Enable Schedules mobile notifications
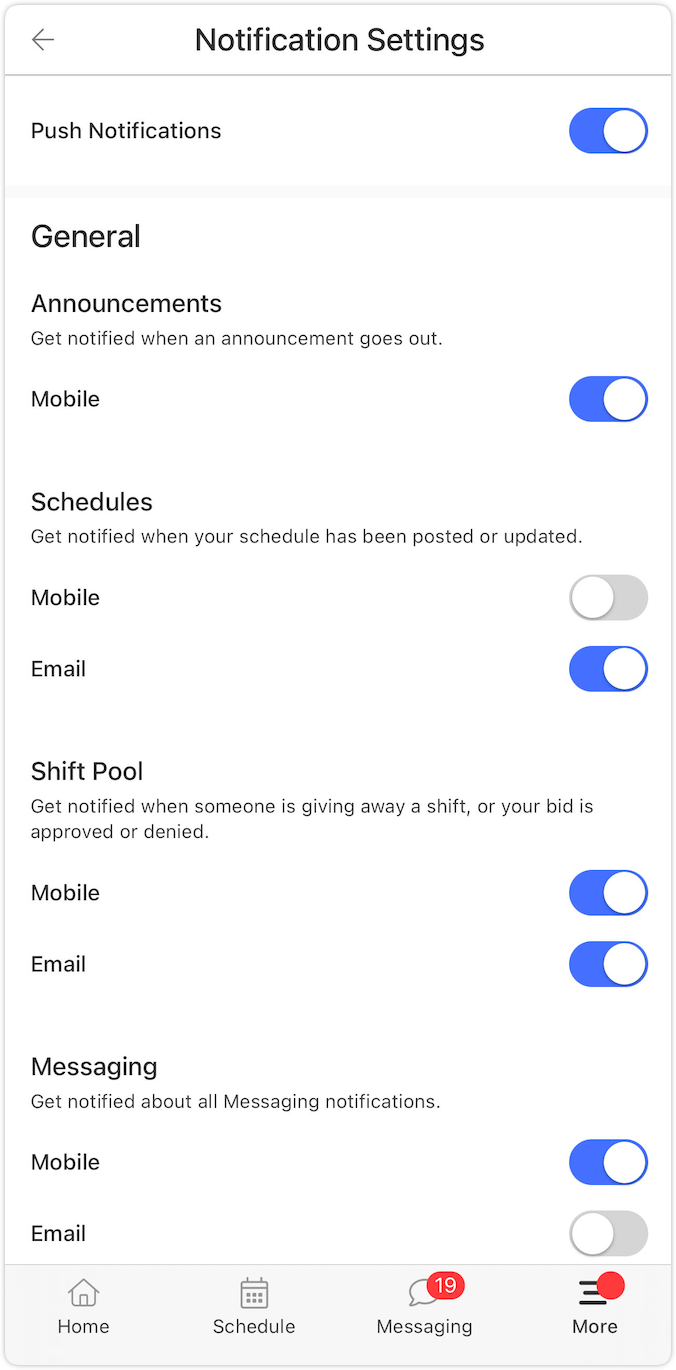Screen dimensions: 676x1370 [x=608, y=598]
